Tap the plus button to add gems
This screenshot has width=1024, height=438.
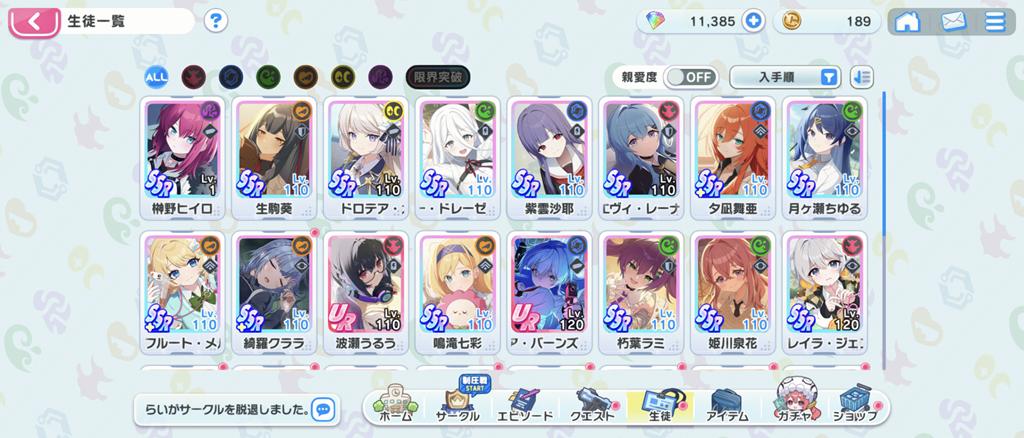[x=753, y=22]
